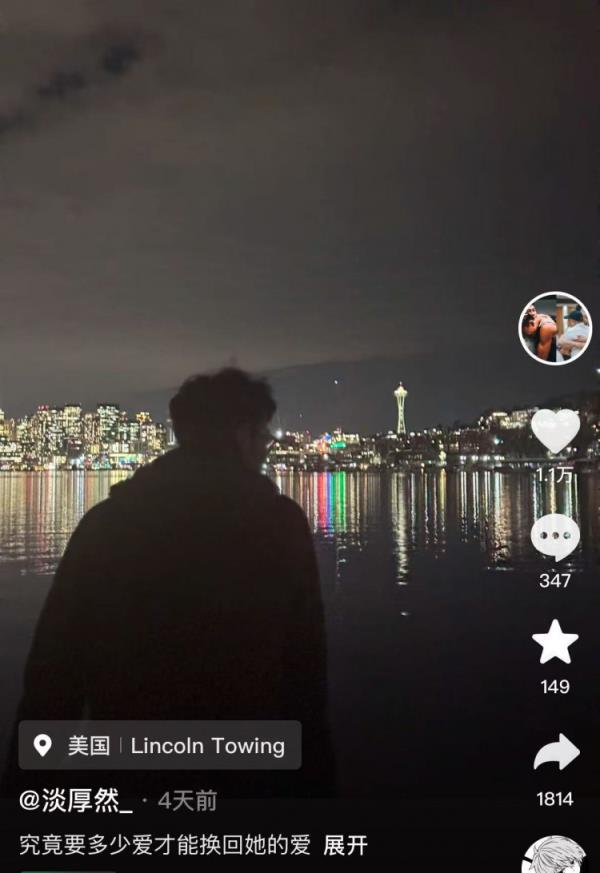Like this video with the heart

[555, 431]
